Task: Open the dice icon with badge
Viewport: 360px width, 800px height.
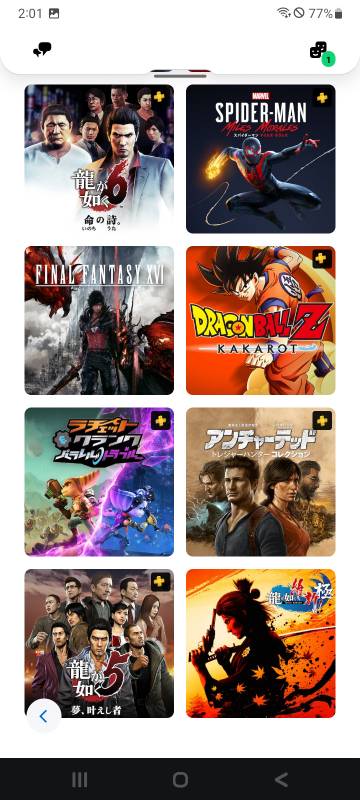Action: 322,52
